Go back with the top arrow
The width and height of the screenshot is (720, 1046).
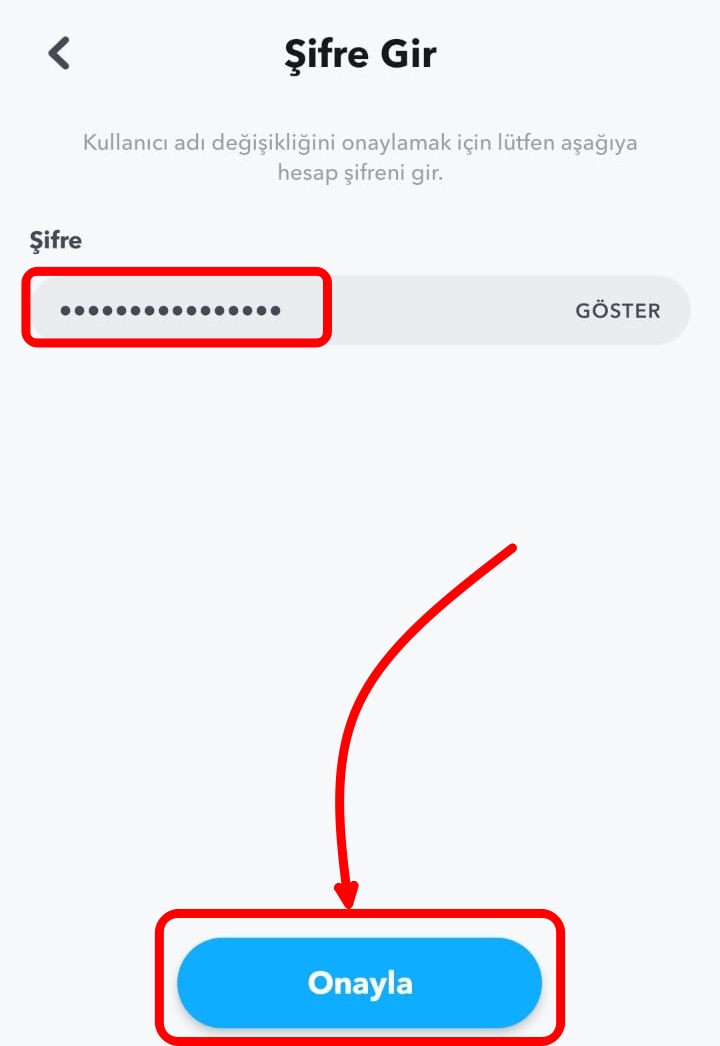(59, 53)
